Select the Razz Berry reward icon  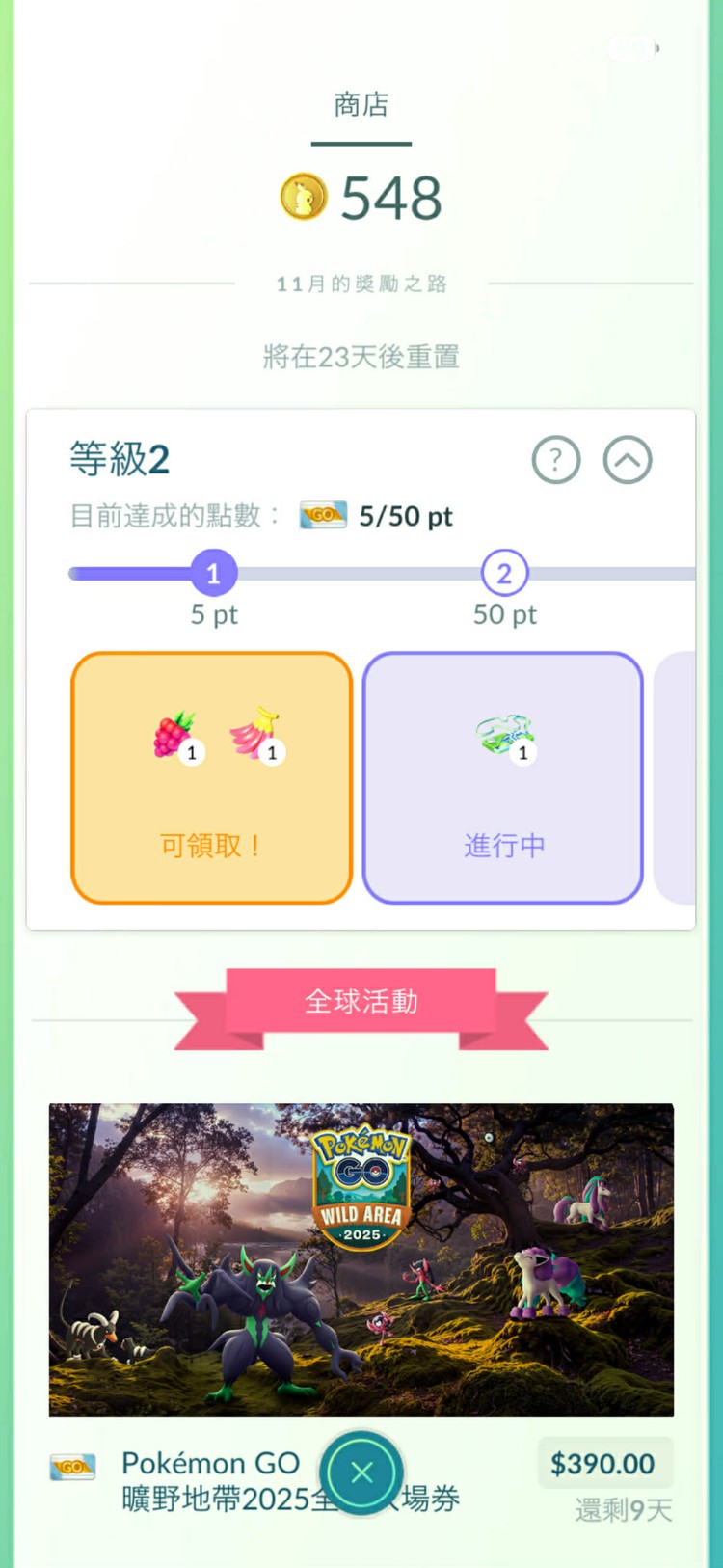click(174, 733)
